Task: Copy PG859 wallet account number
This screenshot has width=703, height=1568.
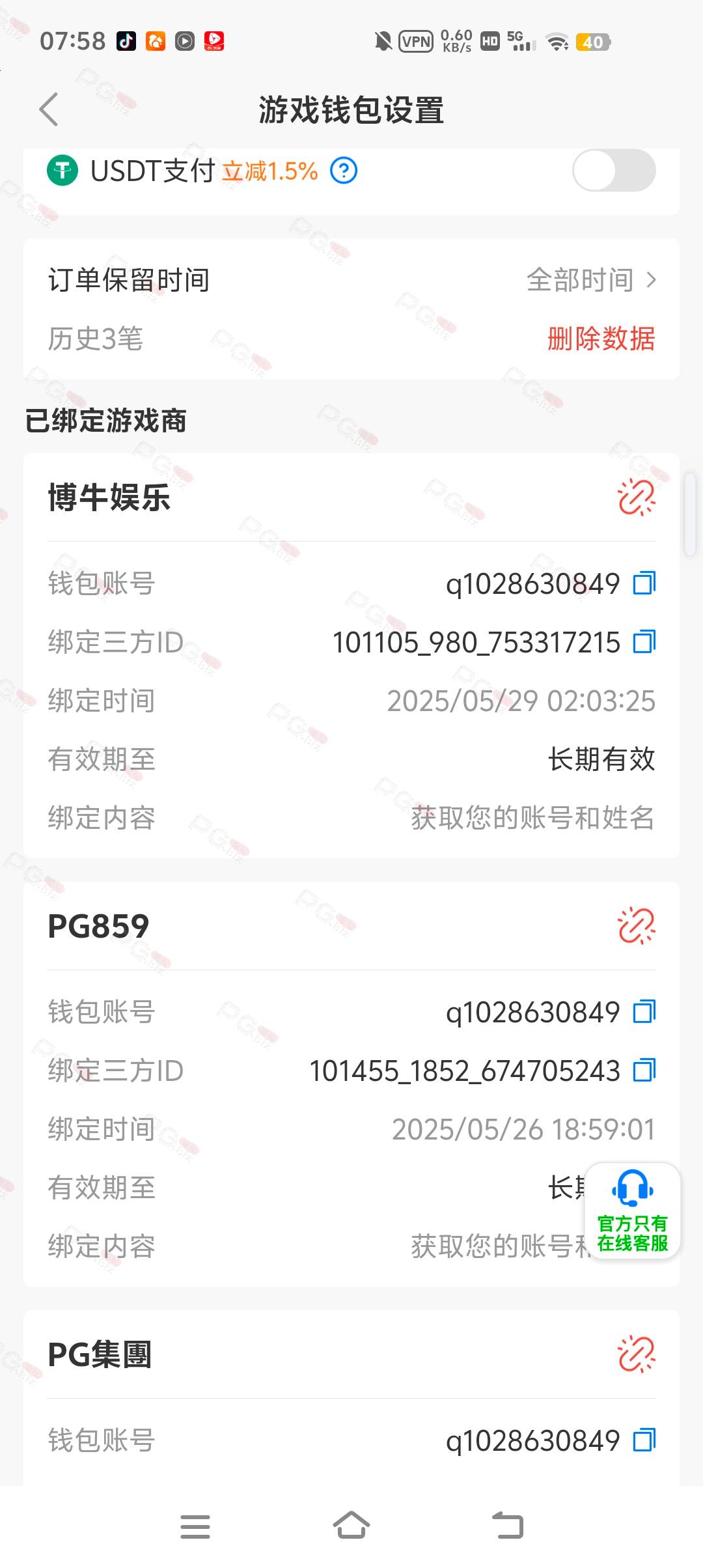Action: tap(644, 1012)
